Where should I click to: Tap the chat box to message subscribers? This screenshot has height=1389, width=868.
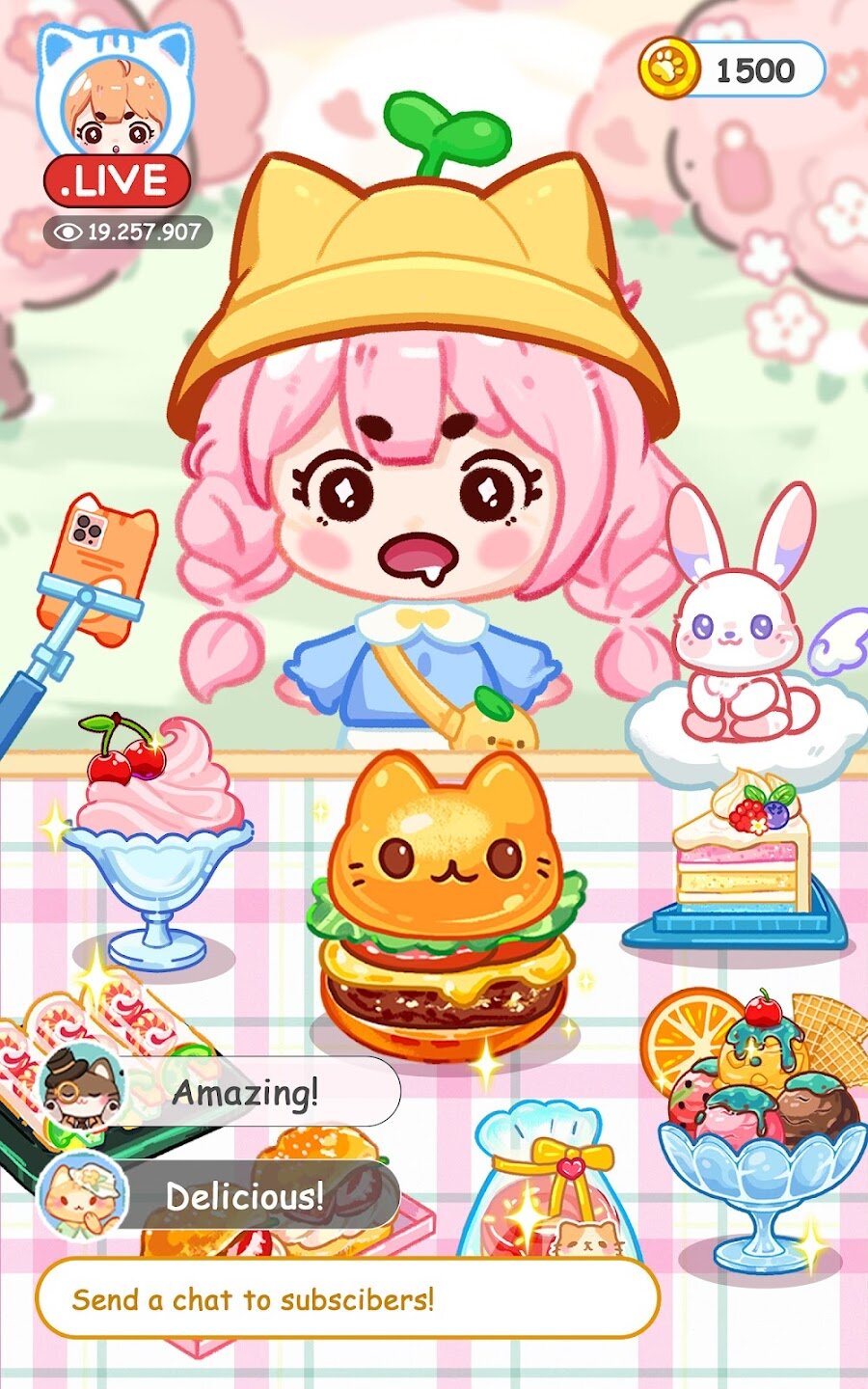click(x=347, y=1298)
